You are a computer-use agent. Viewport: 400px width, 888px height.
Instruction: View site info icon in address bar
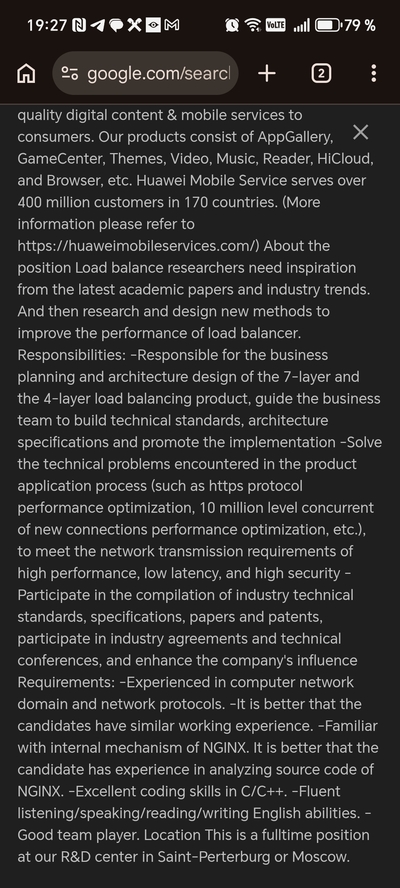(x=70, y=73)
